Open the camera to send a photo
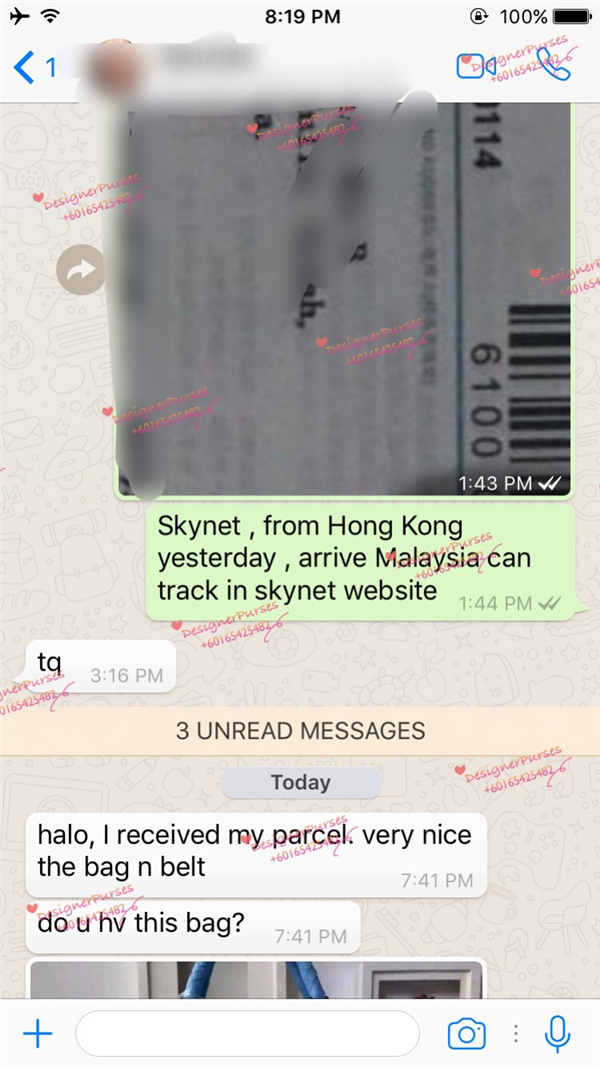600x1067 pixels. click(466, 1033)
